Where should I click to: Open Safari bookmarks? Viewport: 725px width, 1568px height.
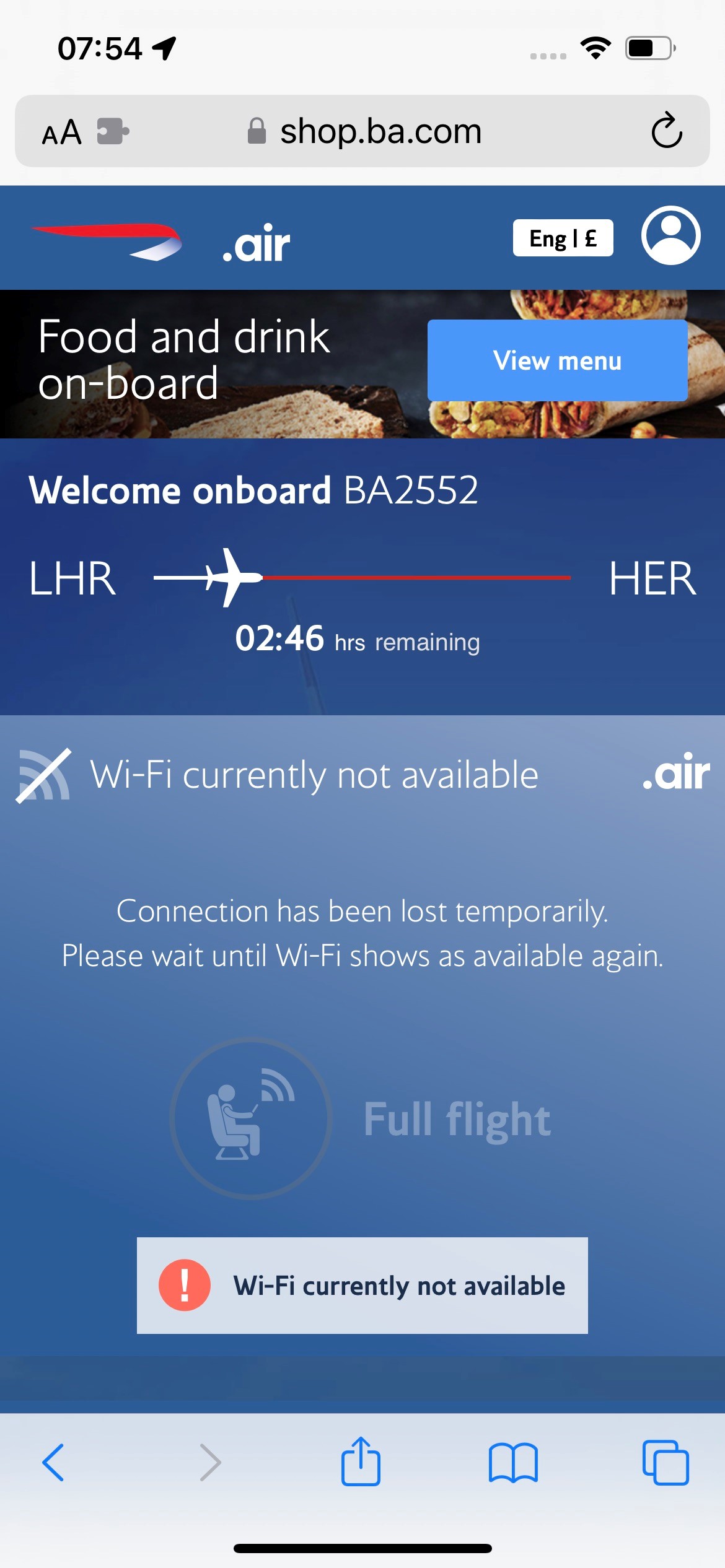click(513, 1463)
